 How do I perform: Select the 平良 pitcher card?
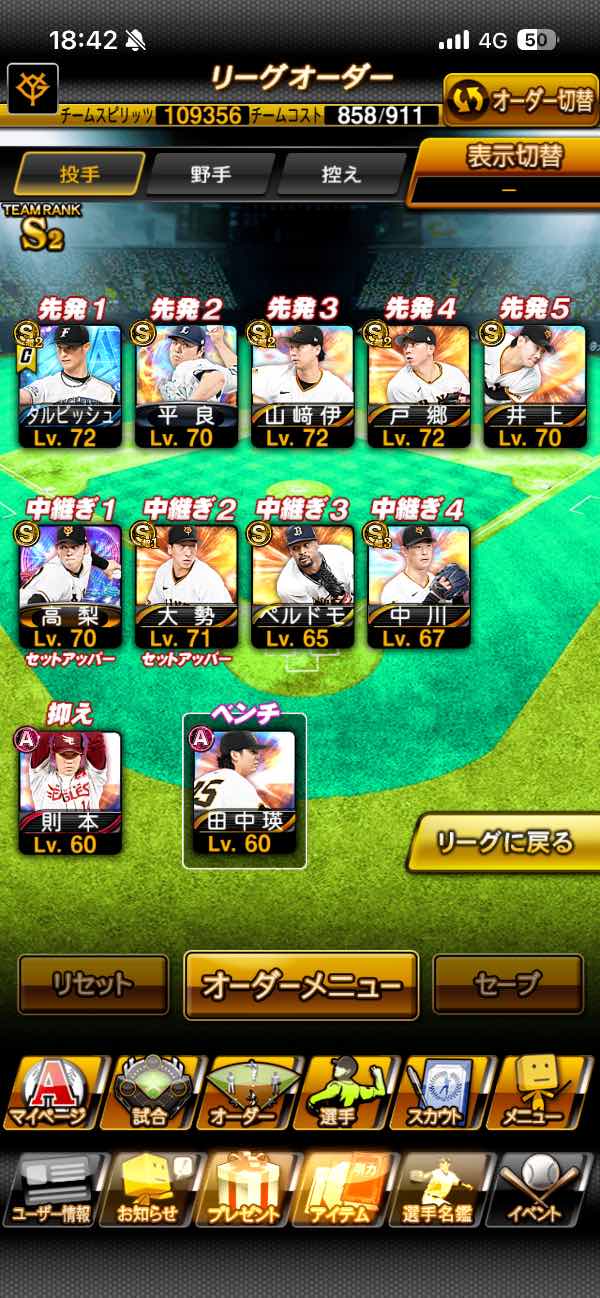[185, 385]
